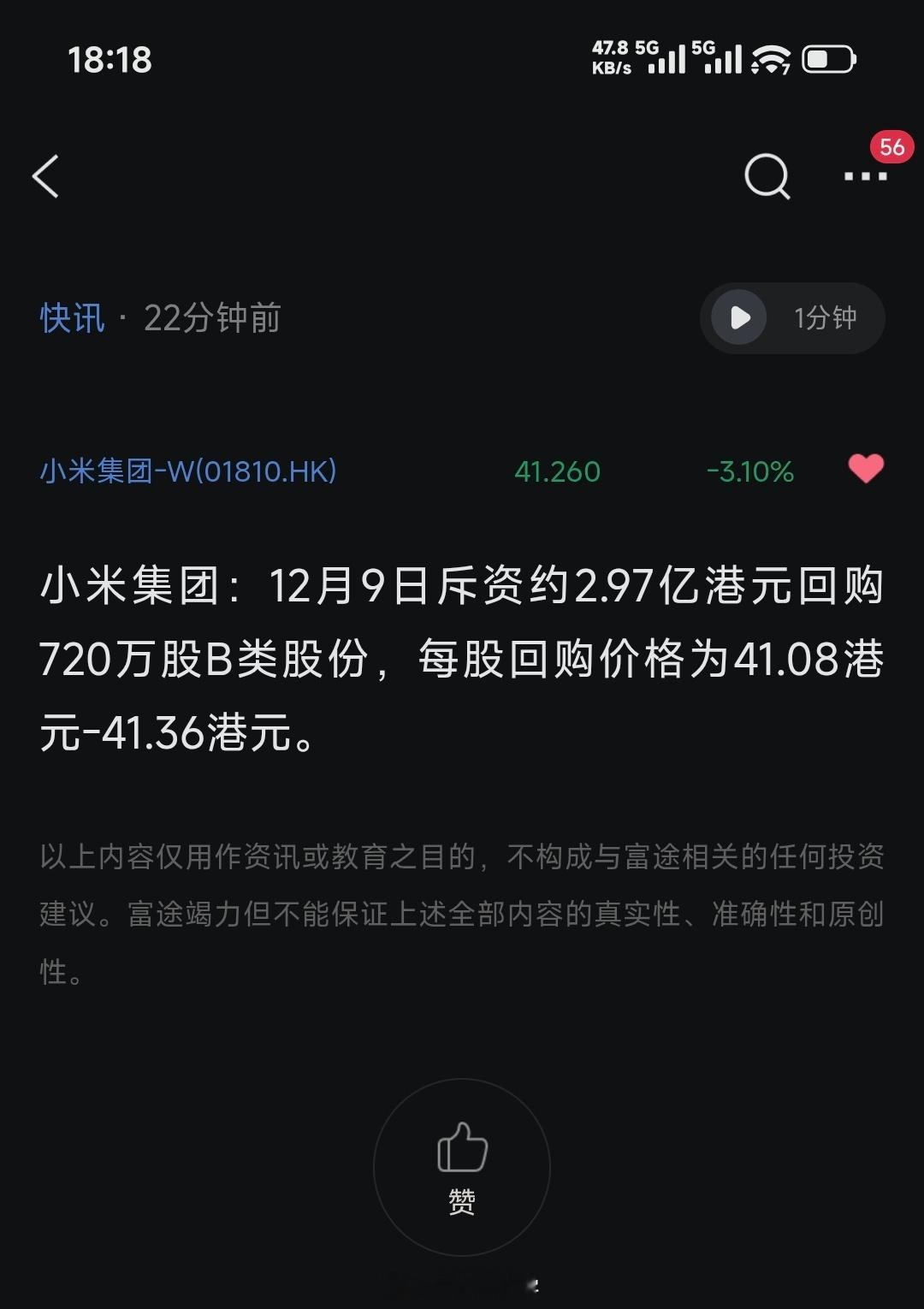Play the 1分钟 audio briefing
Screen dimensions: 924x1309
tap(791, 317)
